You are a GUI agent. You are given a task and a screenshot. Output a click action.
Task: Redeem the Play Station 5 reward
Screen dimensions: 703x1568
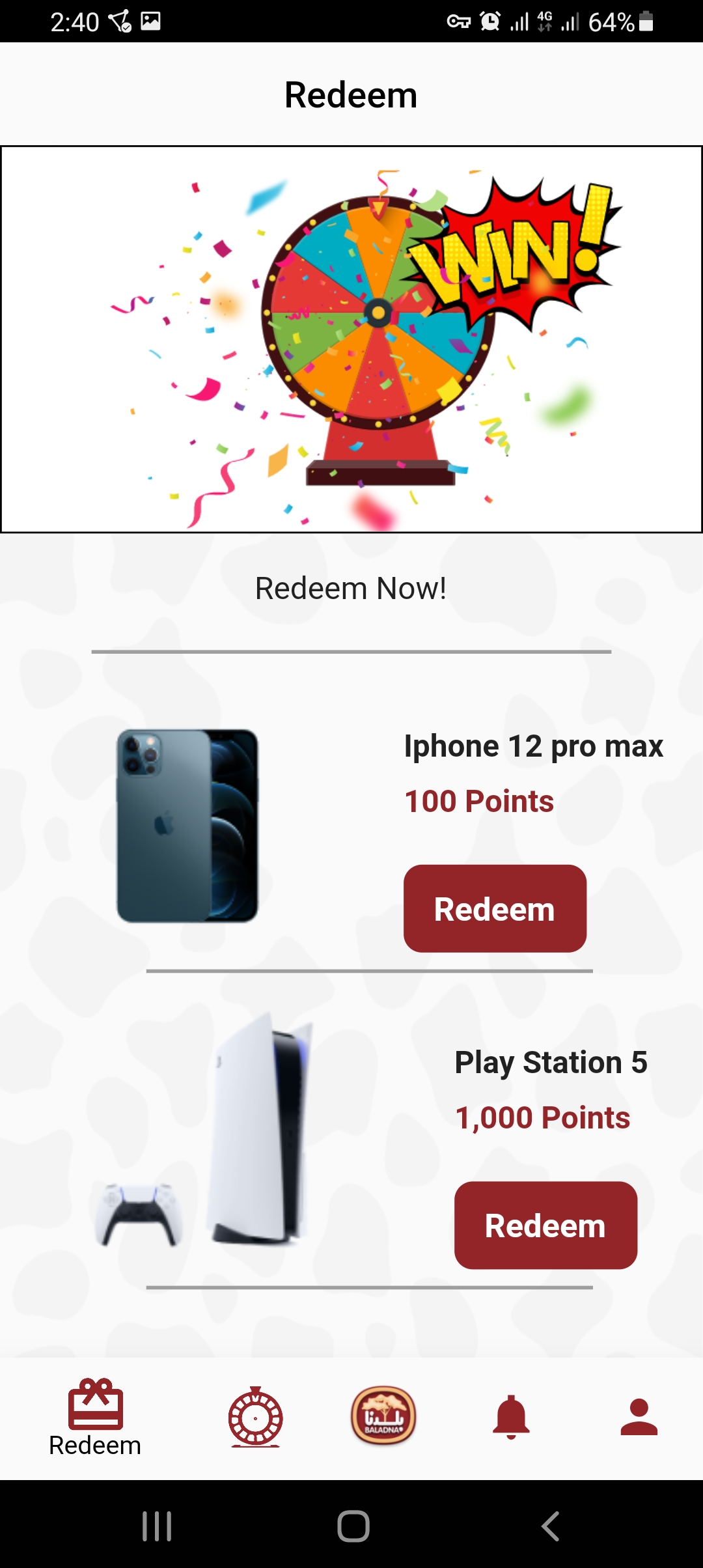click(545, 1225)
